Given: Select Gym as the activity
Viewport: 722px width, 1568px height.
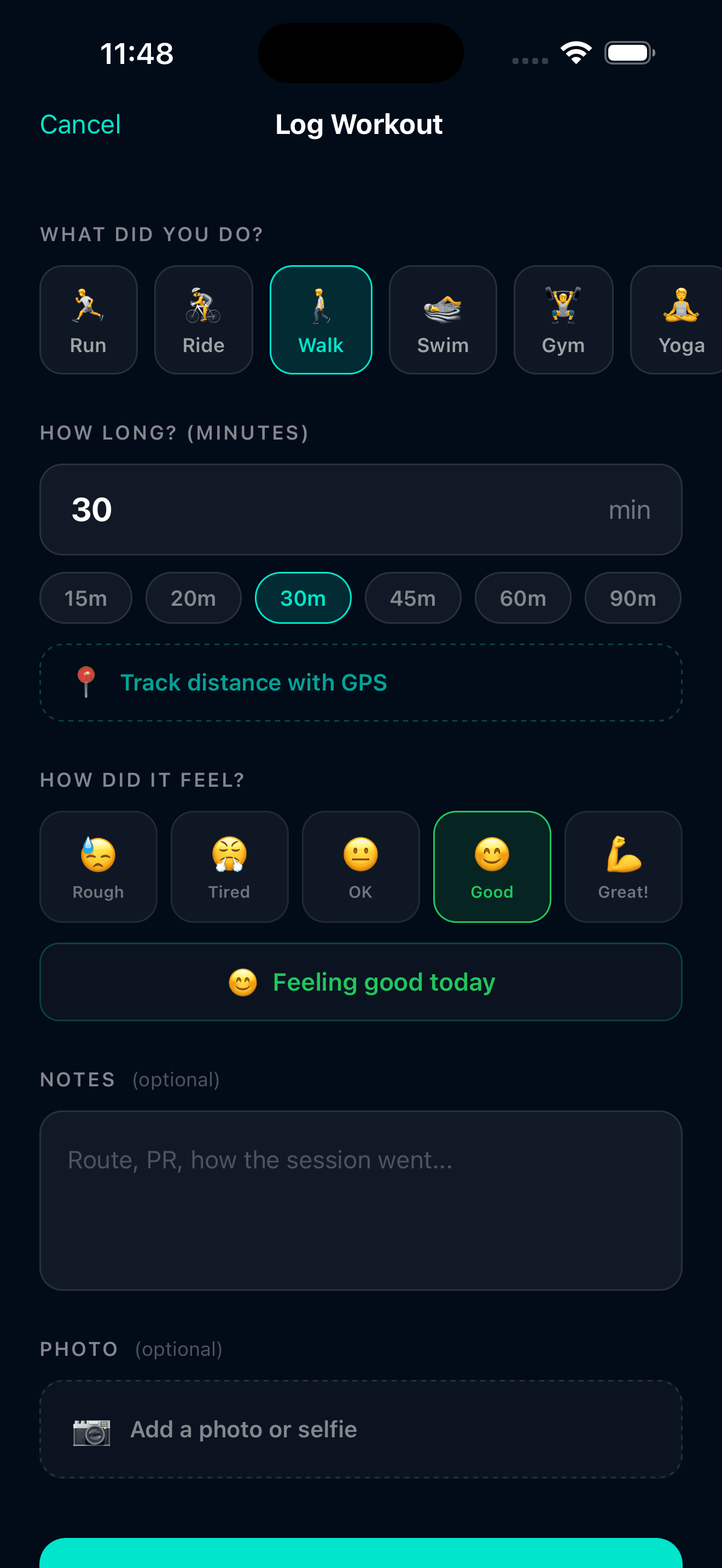Looking at the screenshot, I should (563, 320).
